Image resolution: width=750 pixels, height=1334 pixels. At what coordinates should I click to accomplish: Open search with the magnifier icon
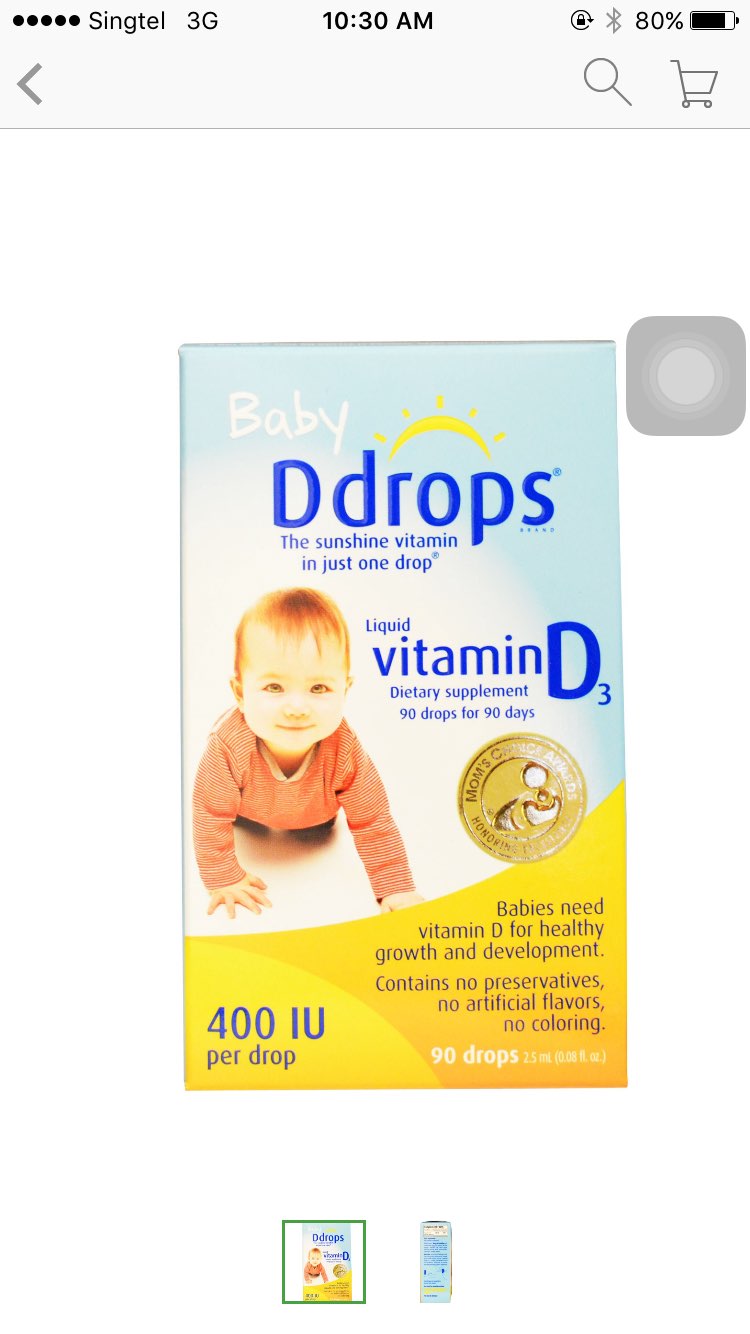[x=607, y=82]
